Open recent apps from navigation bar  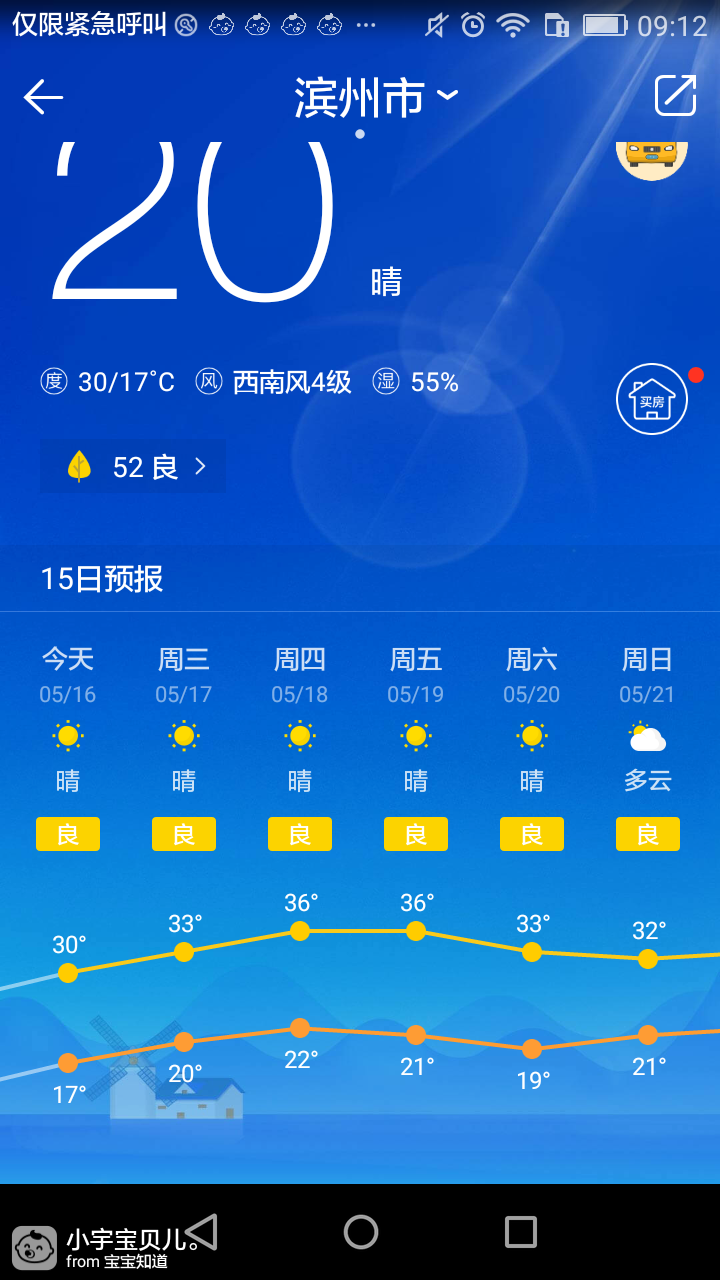[520, 1232]
